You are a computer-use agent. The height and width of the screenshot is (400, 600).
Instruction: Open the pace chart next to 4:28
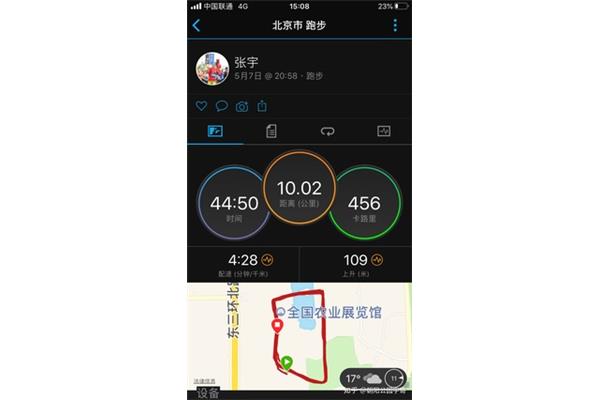pos(266,260)
